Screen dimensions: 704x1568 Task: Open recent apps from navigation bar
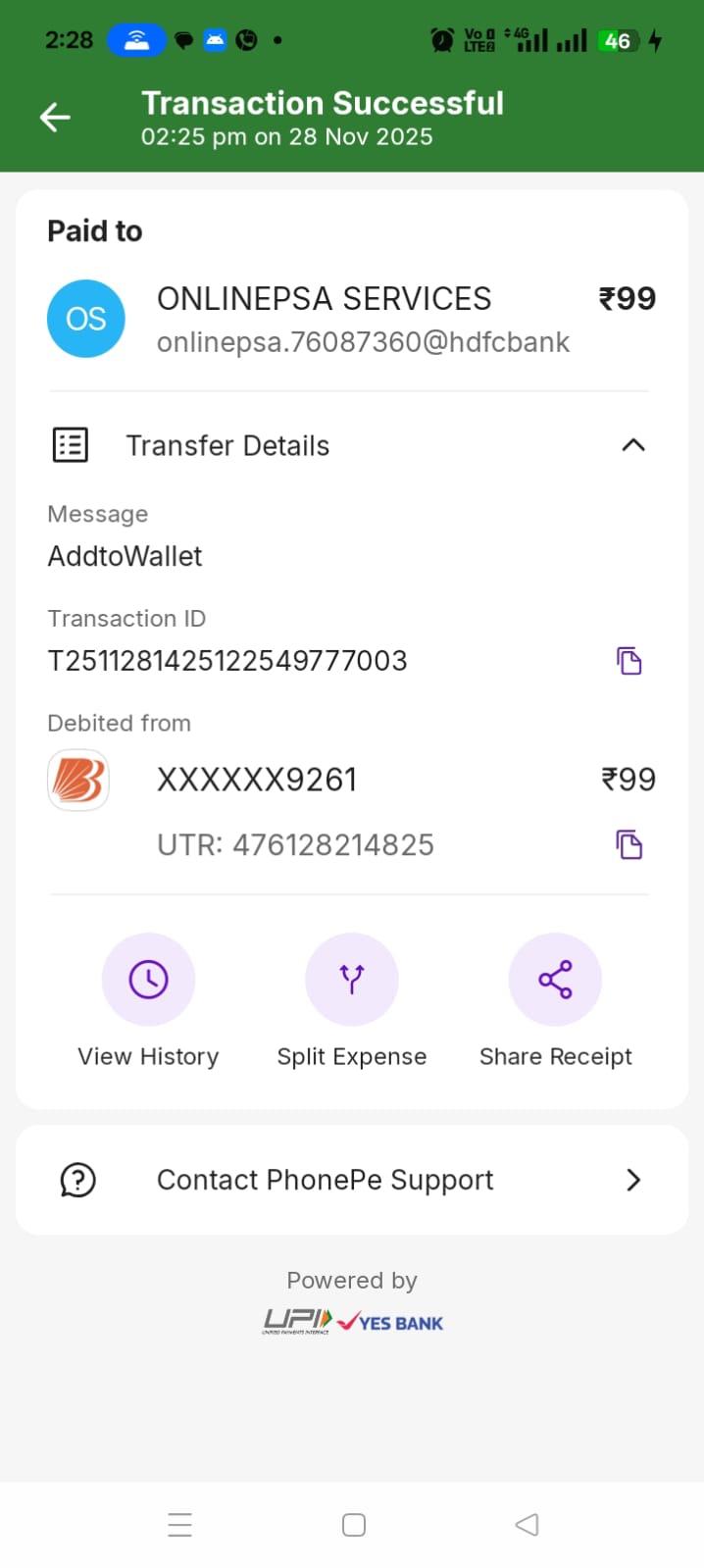[180, 1525]
